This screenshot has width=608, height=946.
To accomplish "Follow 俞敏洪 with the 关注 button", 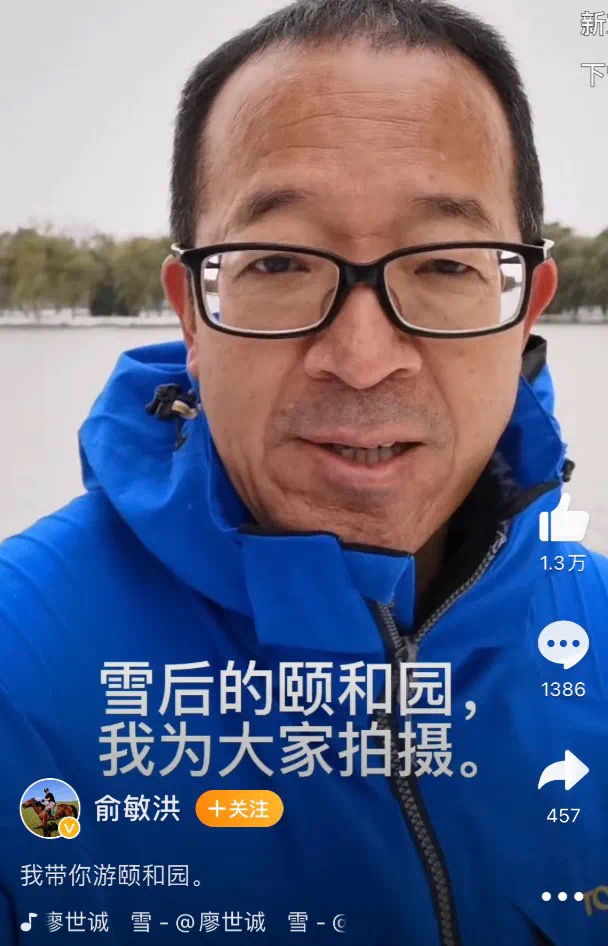I will coord(239,808).
